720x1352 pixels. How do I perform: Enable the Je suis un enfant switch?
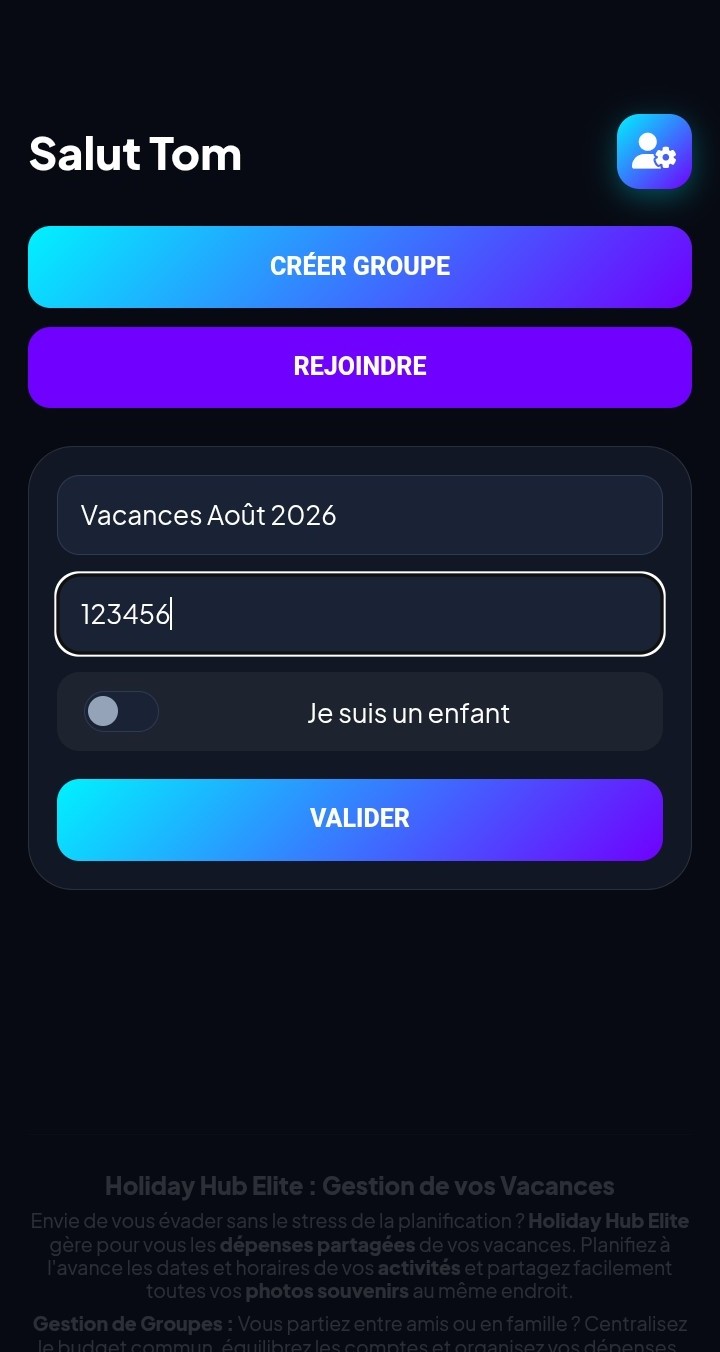121,712
